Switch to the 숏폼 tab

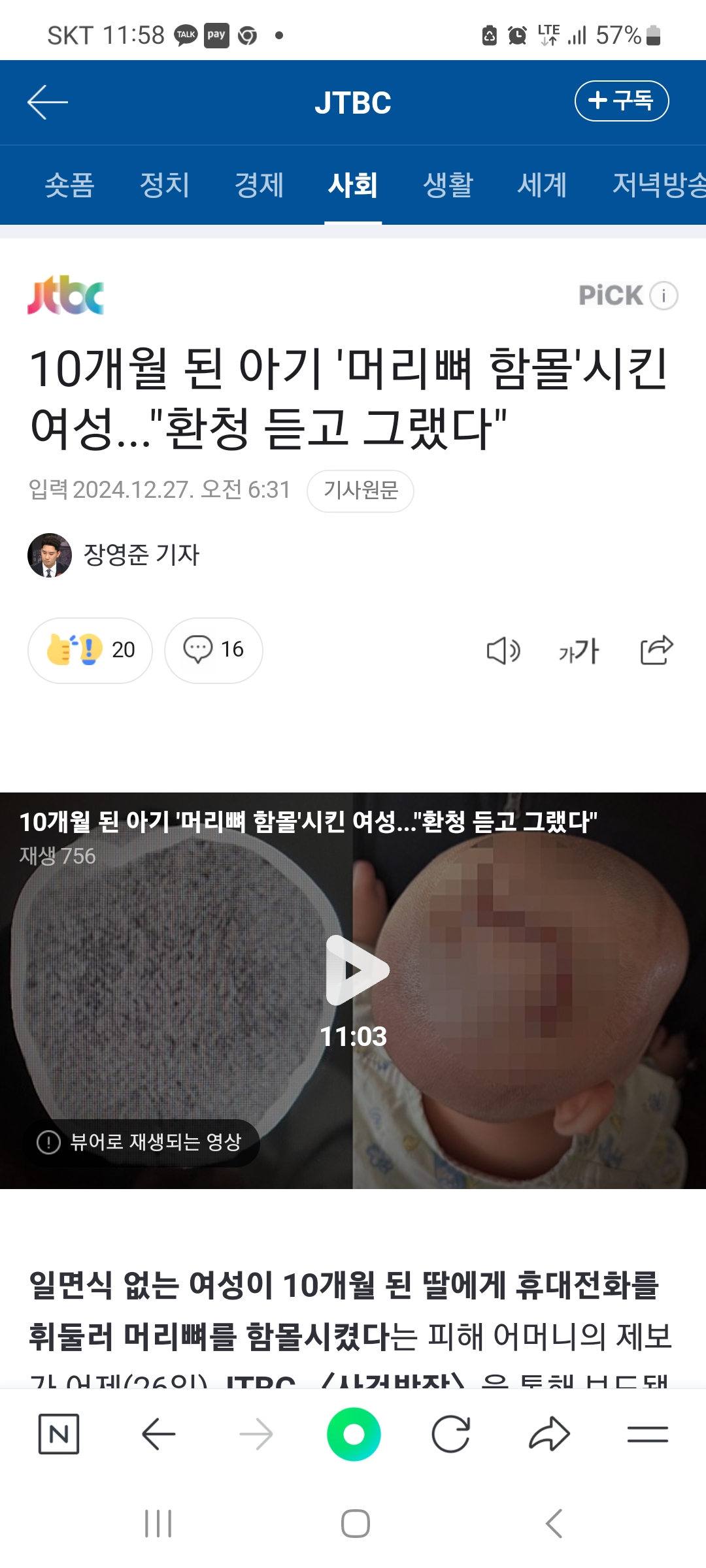[x=69, y=185]
